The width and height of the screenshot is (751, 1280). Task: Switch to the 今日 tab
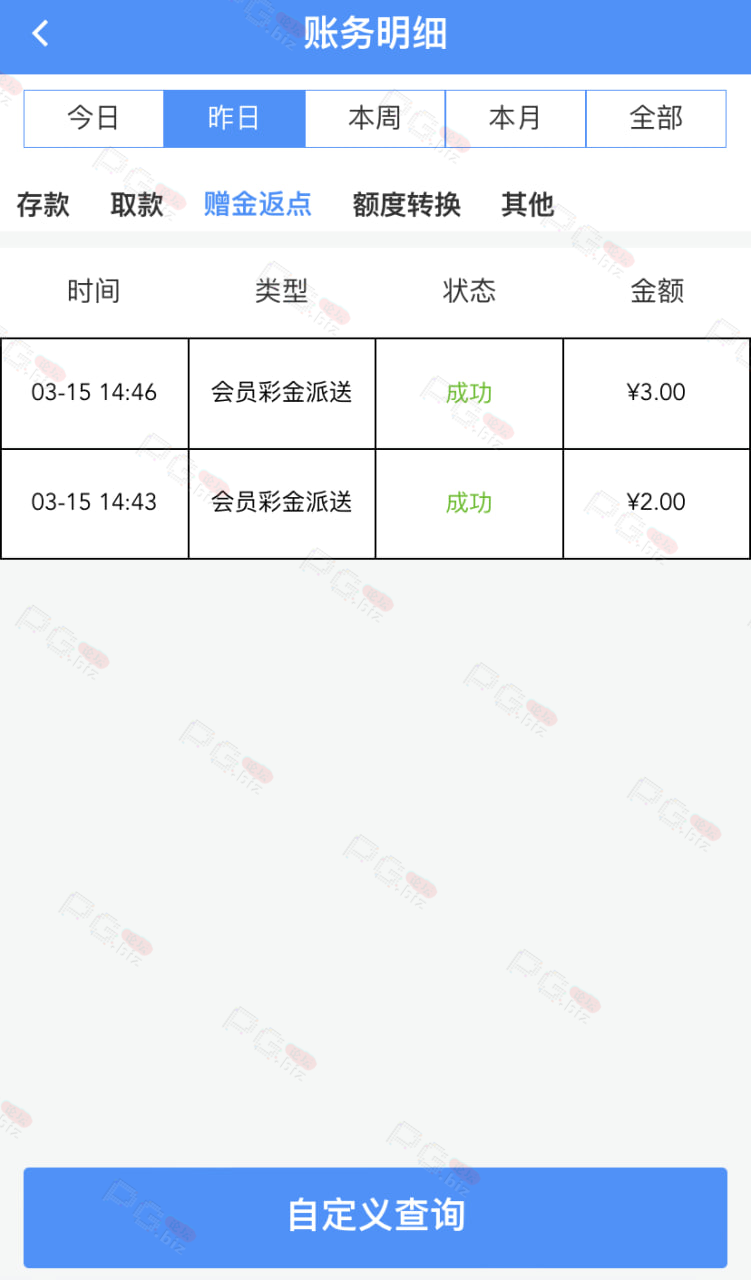tap(94, 119)
